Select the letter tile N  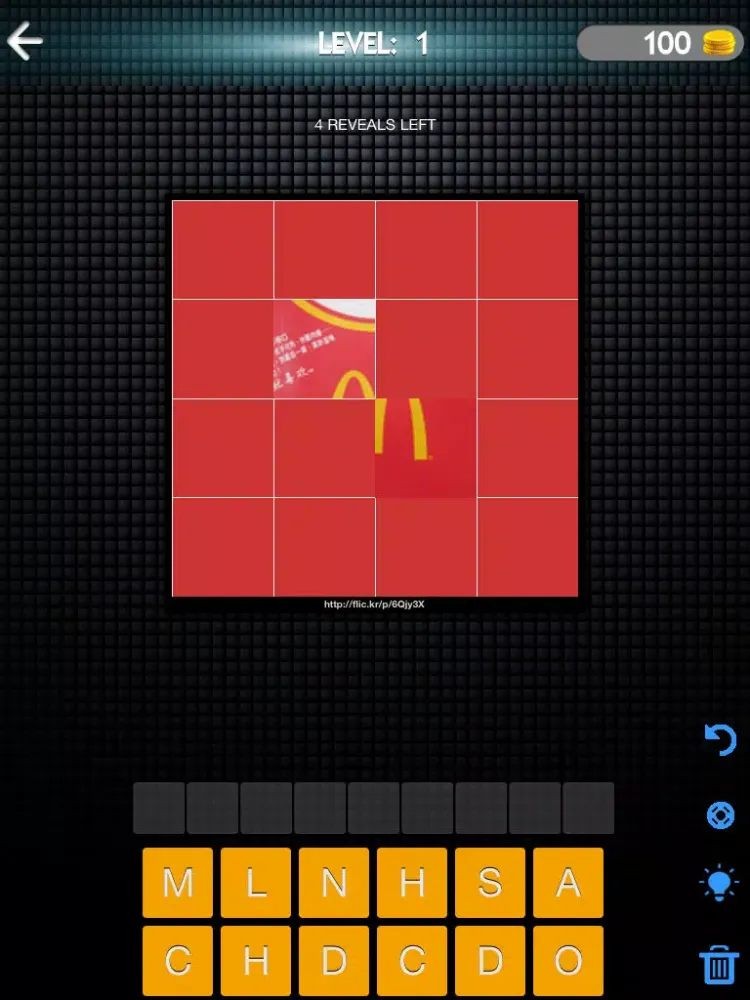click(x=332, y=884)
